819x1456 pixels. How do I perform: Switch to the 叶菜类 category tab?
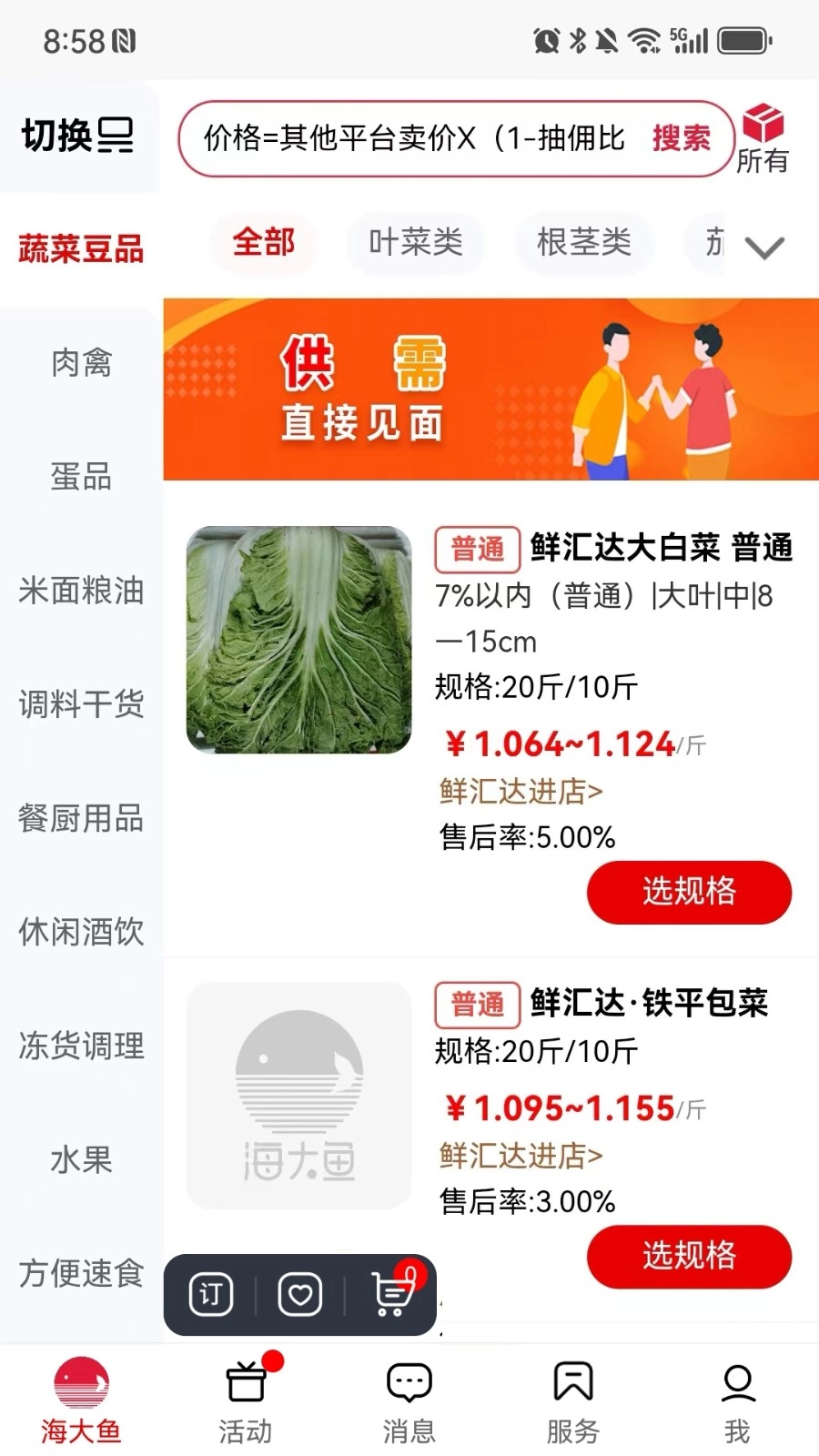point(416,243)
